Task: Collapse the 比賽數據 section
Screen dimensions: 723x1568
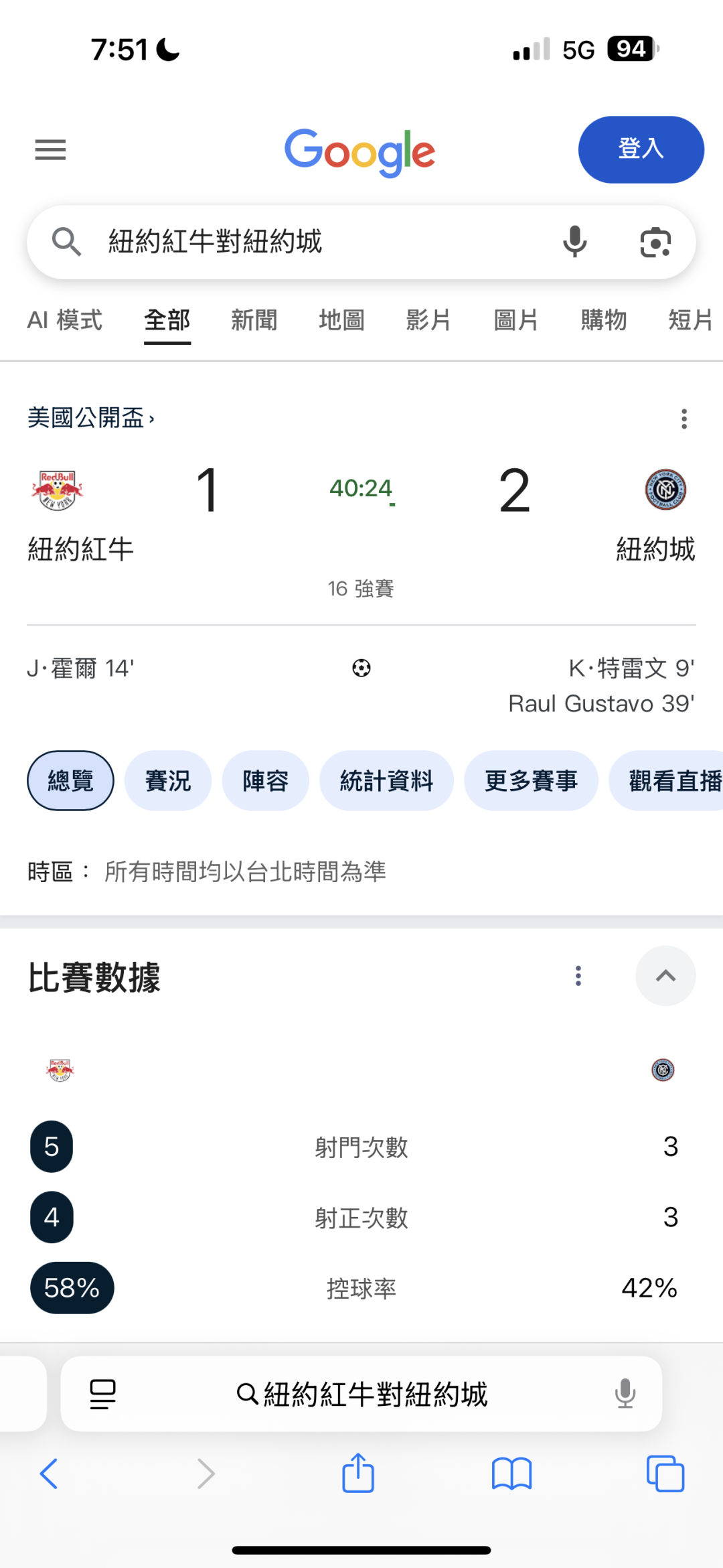Action: [x=665, y=976]
